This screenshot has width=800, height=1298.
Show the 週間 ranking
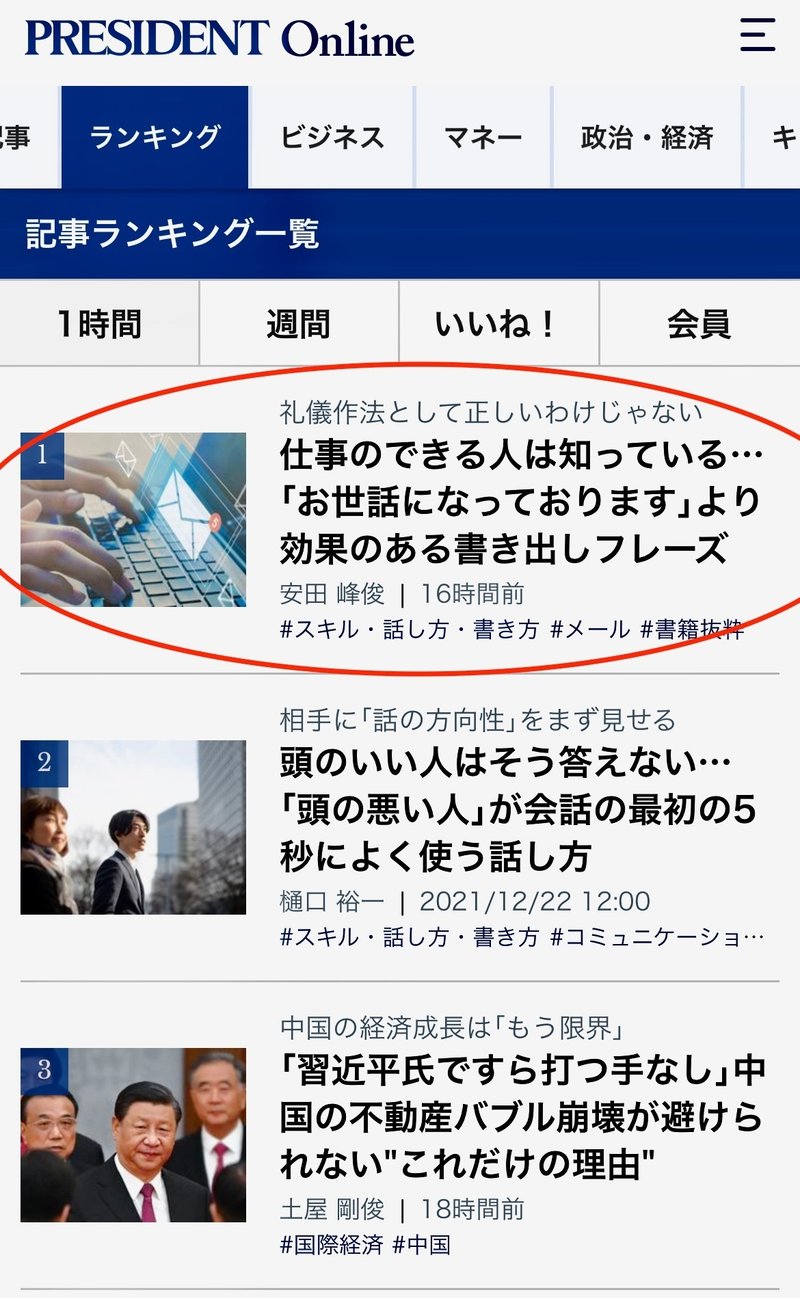[298, 324]
